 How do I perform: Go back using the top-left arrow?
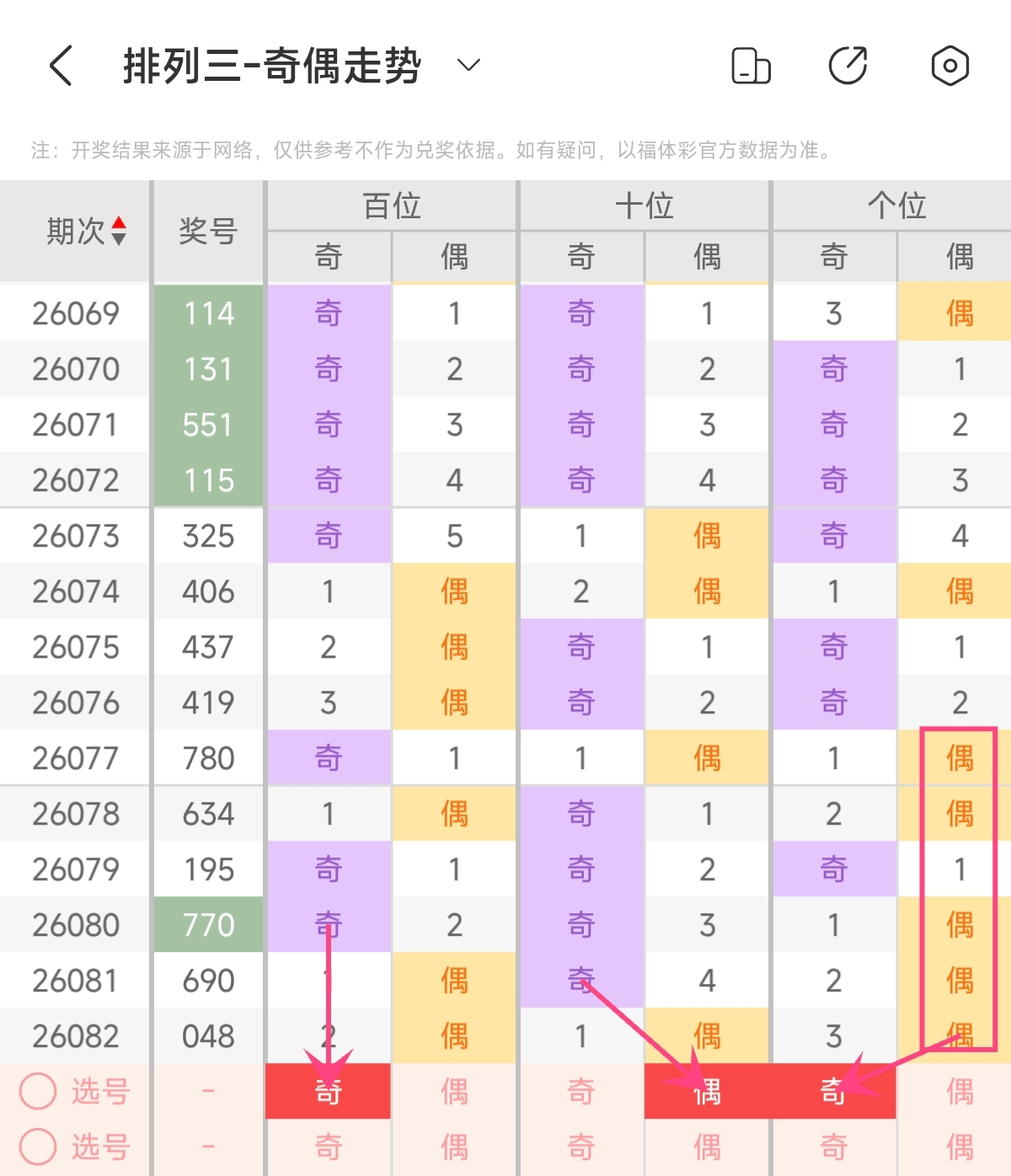61,66
